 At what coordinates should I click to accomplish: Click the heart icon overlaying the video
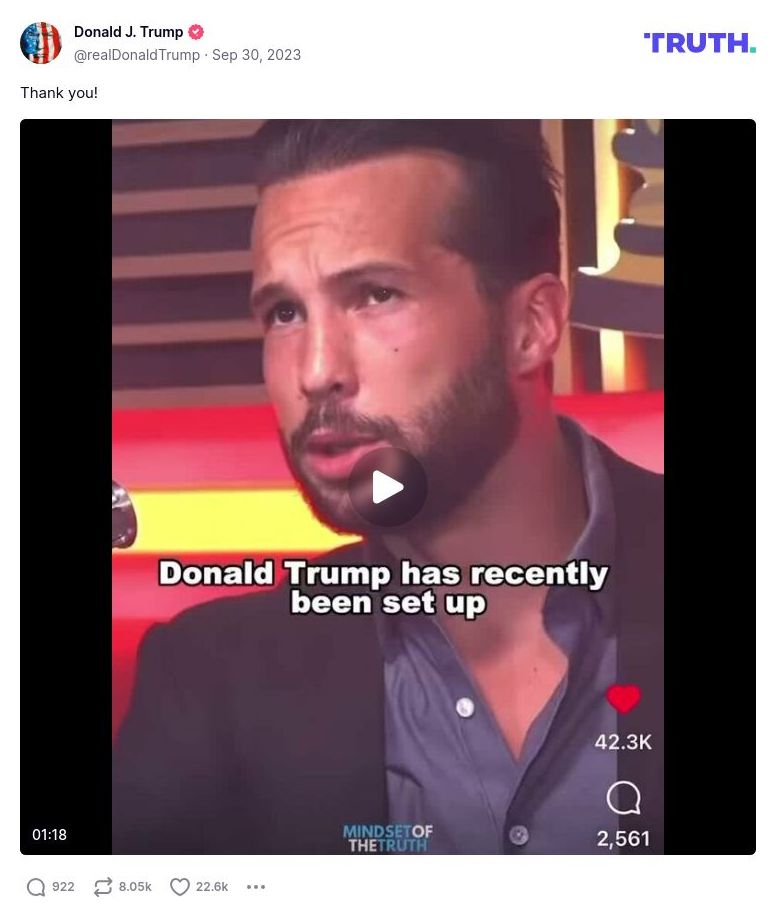click(x=626, y=701)
